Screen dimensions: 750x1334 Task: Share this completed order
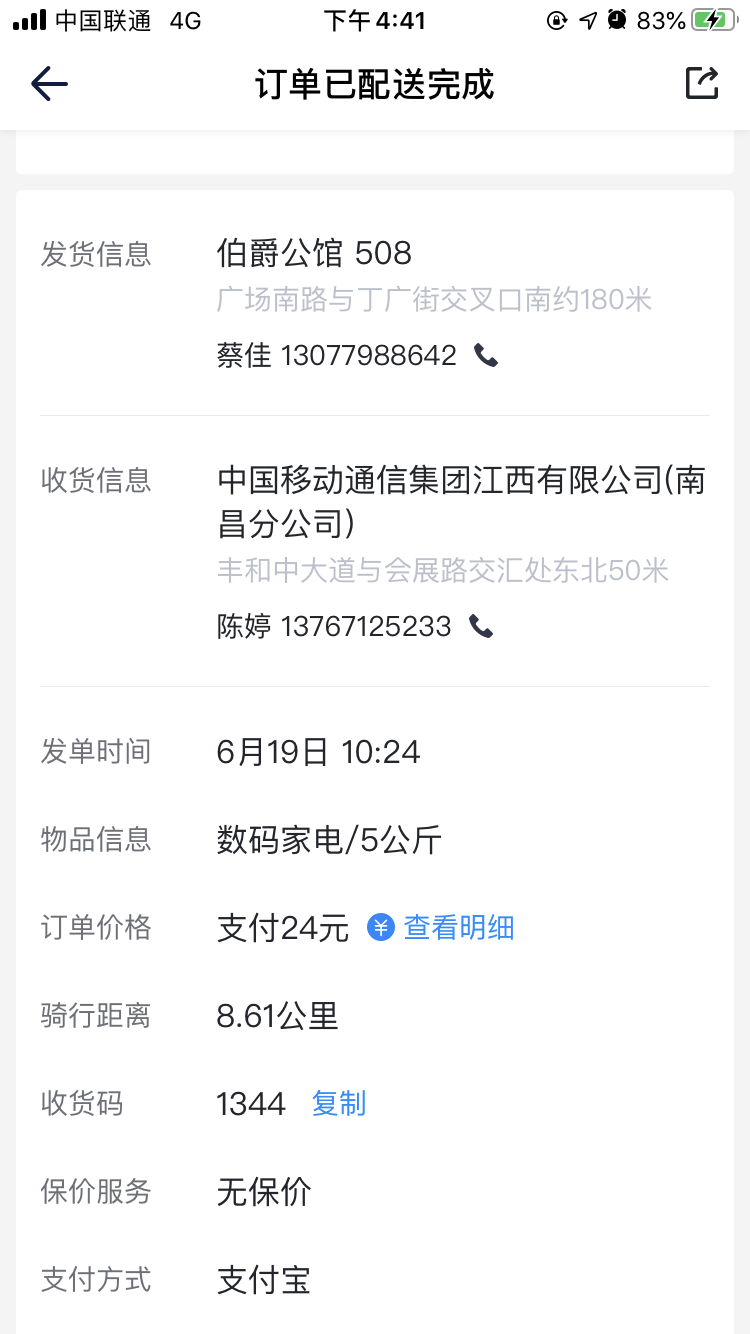click(x=702, y=83)
